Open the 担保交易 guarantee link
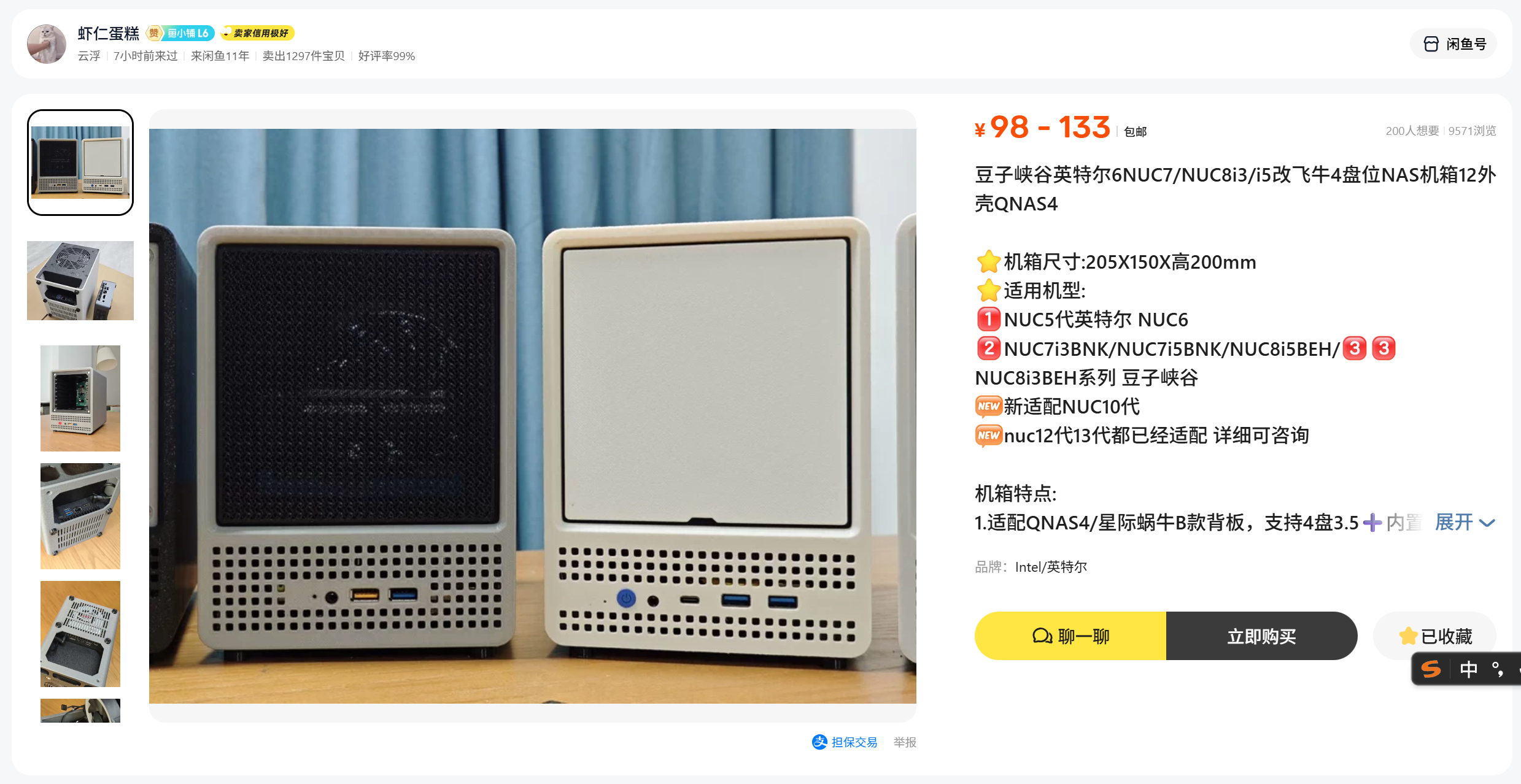The width and height of the screenshot is (1521, 784). (x=845, y=742)
